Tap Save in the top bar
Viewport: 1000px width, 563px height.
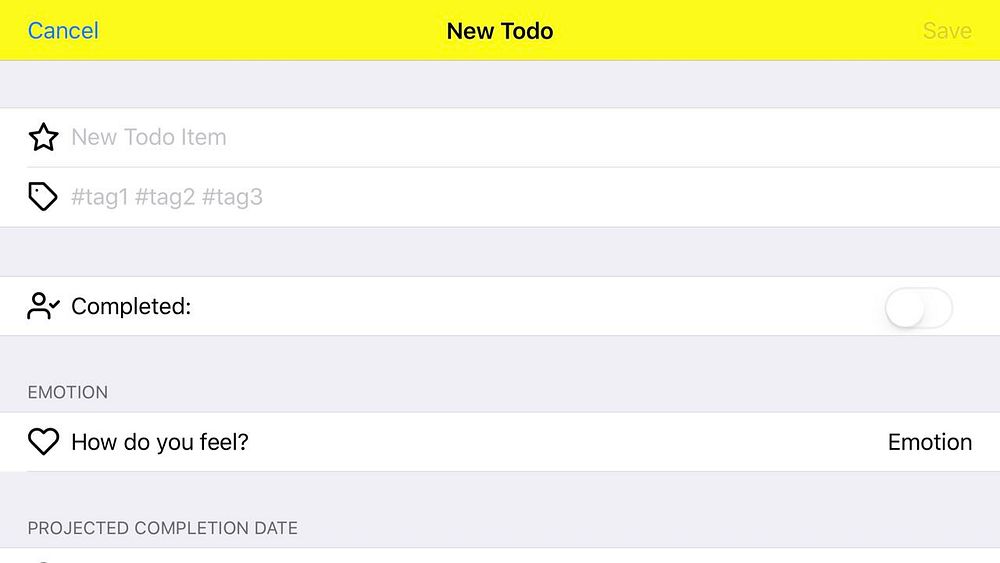tap(946, 31)
